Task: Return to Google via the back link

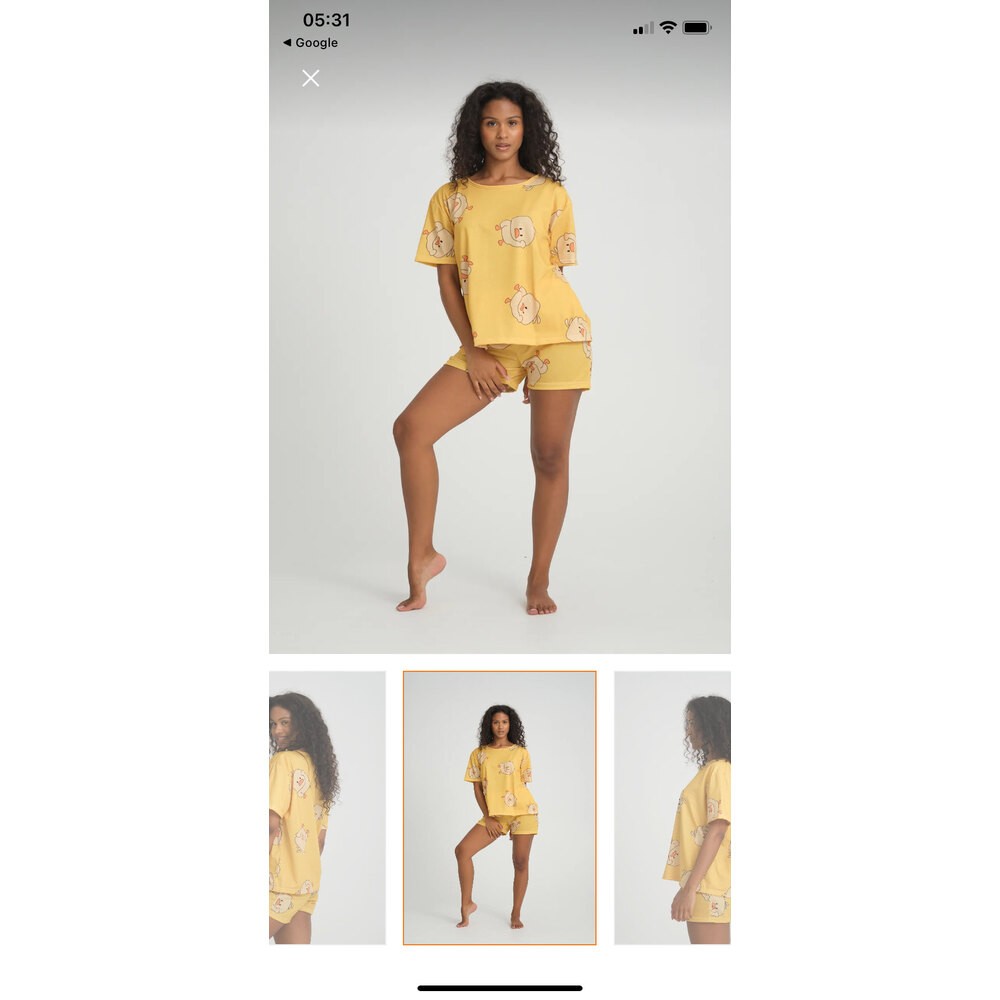Action: click(x=311, y=43)
